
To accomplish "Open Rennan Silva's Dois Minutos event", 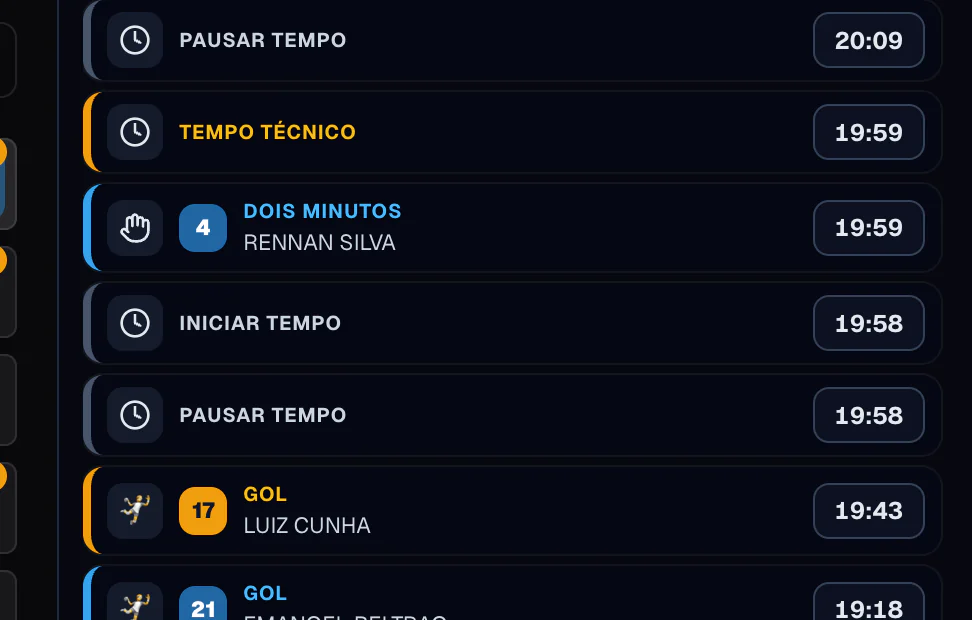I will click(x=513, y=228).
